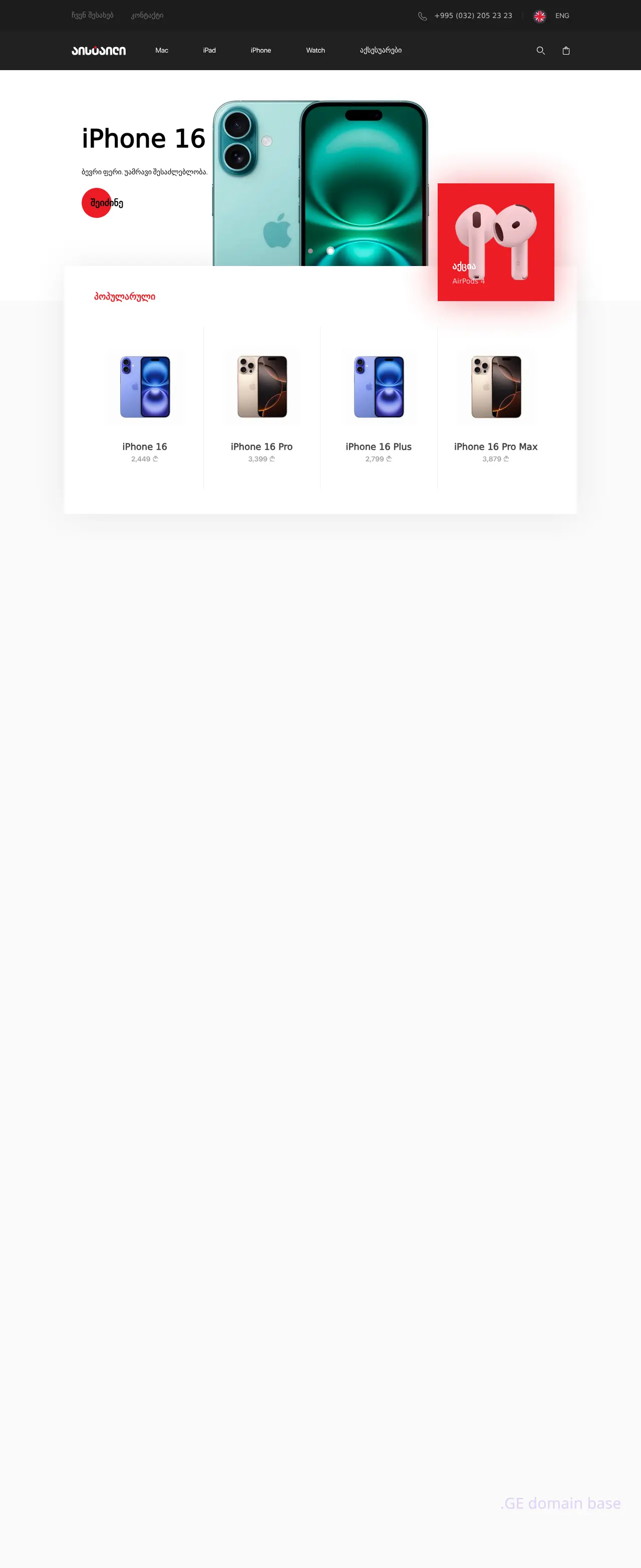The height and width of the screenshot is (1568, 641).
Task: Call the +995 (032) 205 23 23 number
Action: pyautogui.click(x=472, y=16)
